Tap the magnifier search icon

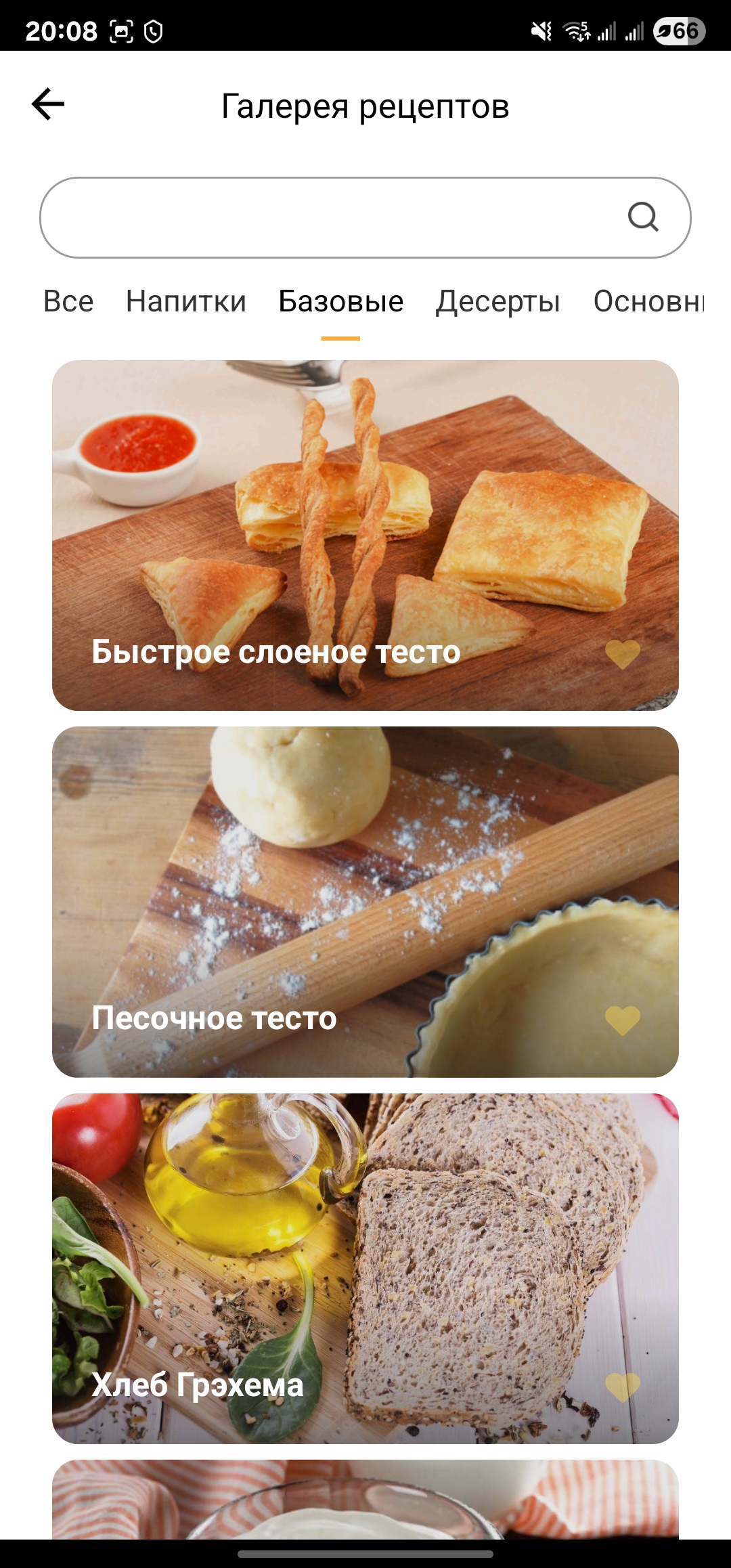(x=642, y=217)
